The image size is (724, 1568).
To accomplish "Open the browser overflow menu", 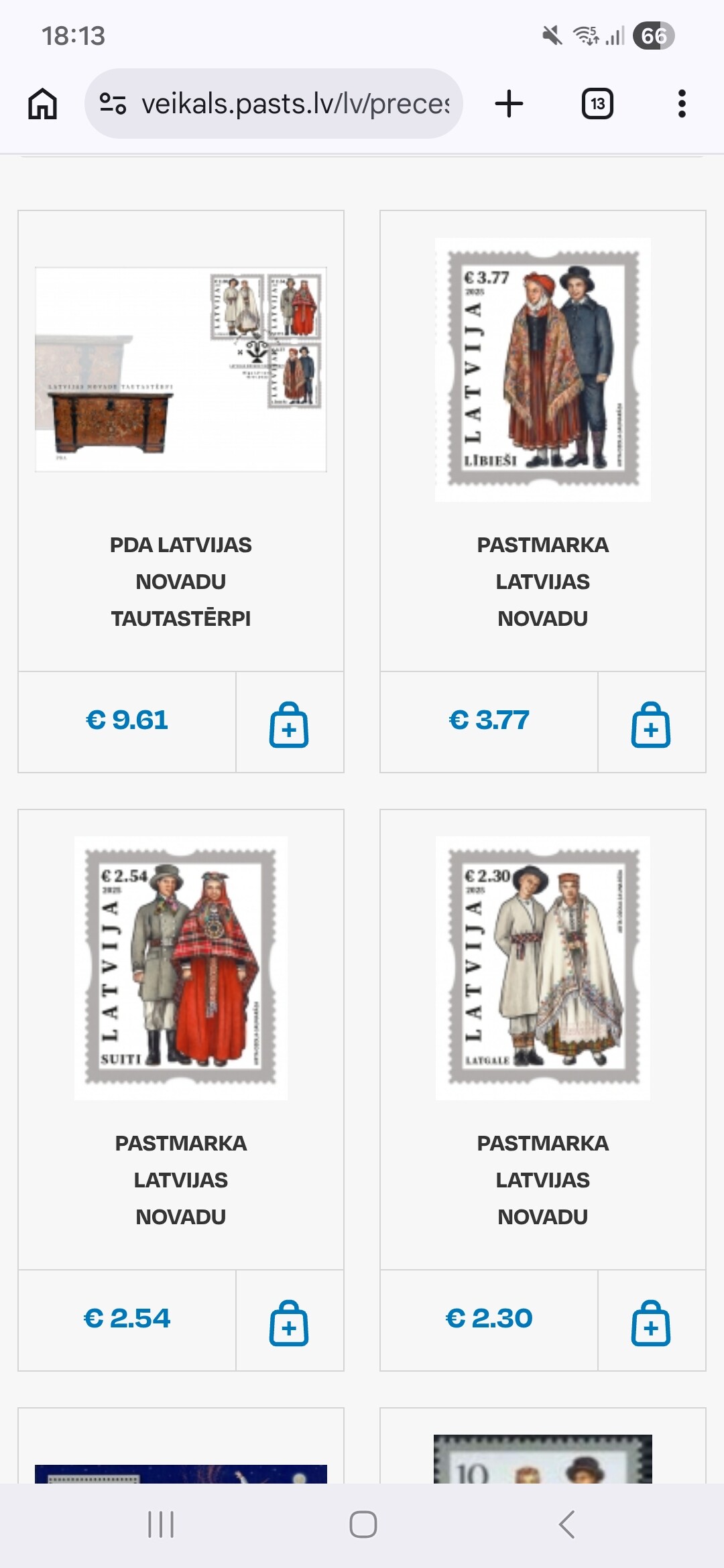I will coord(682,104).
